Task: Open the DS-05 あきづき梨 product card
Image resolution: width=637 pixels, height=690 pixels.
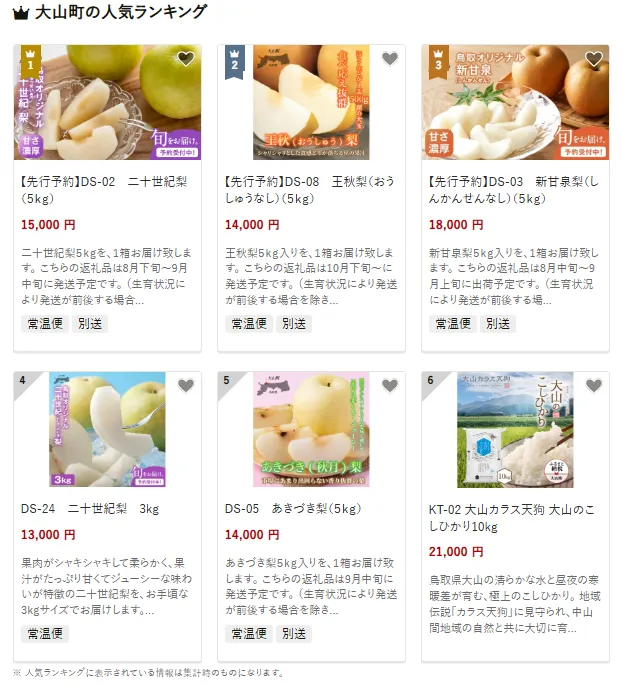Action: click(x=311, y=509)
